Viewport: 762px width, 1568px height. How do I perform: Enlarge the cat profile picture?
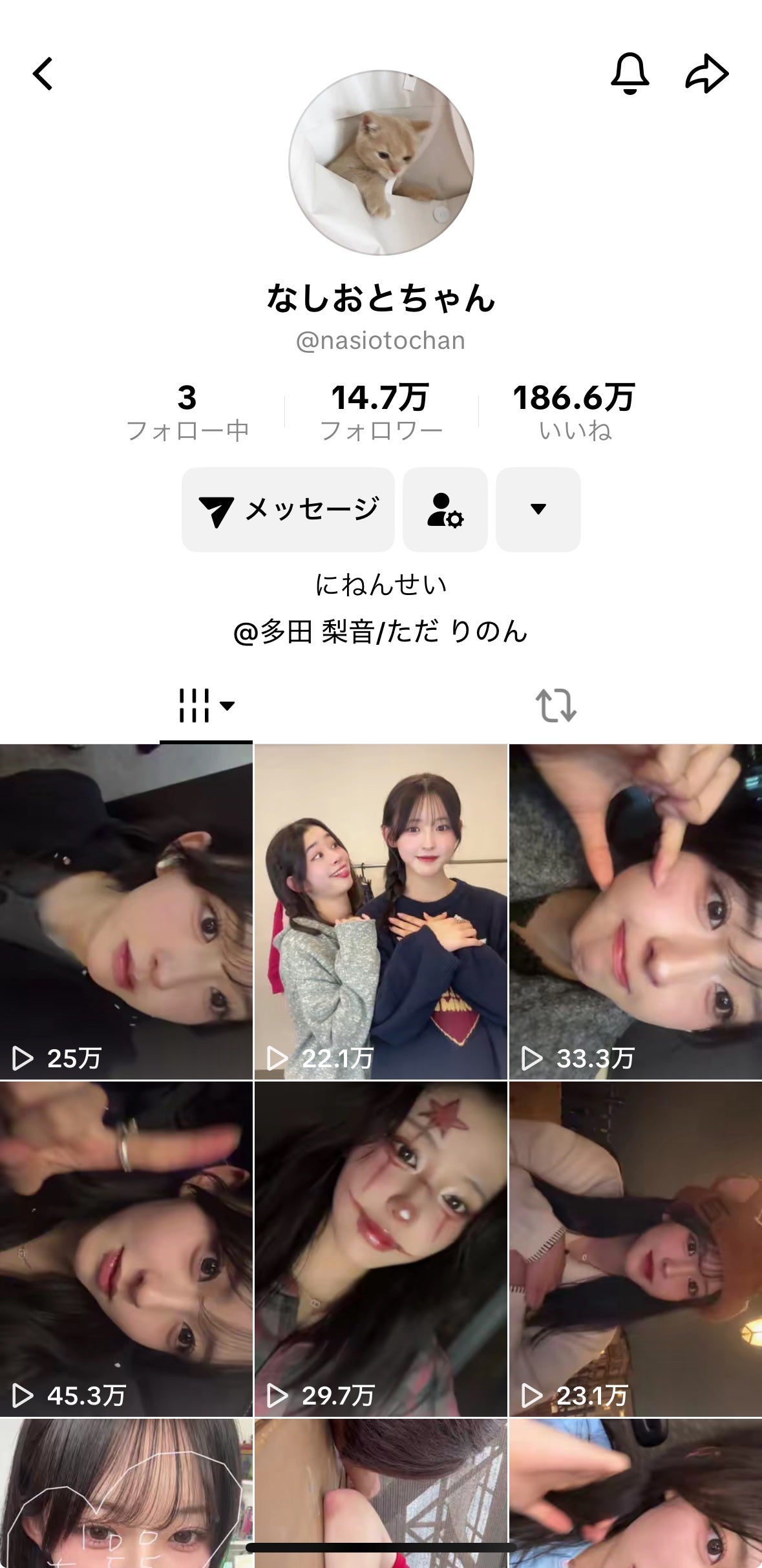point(381,162)
